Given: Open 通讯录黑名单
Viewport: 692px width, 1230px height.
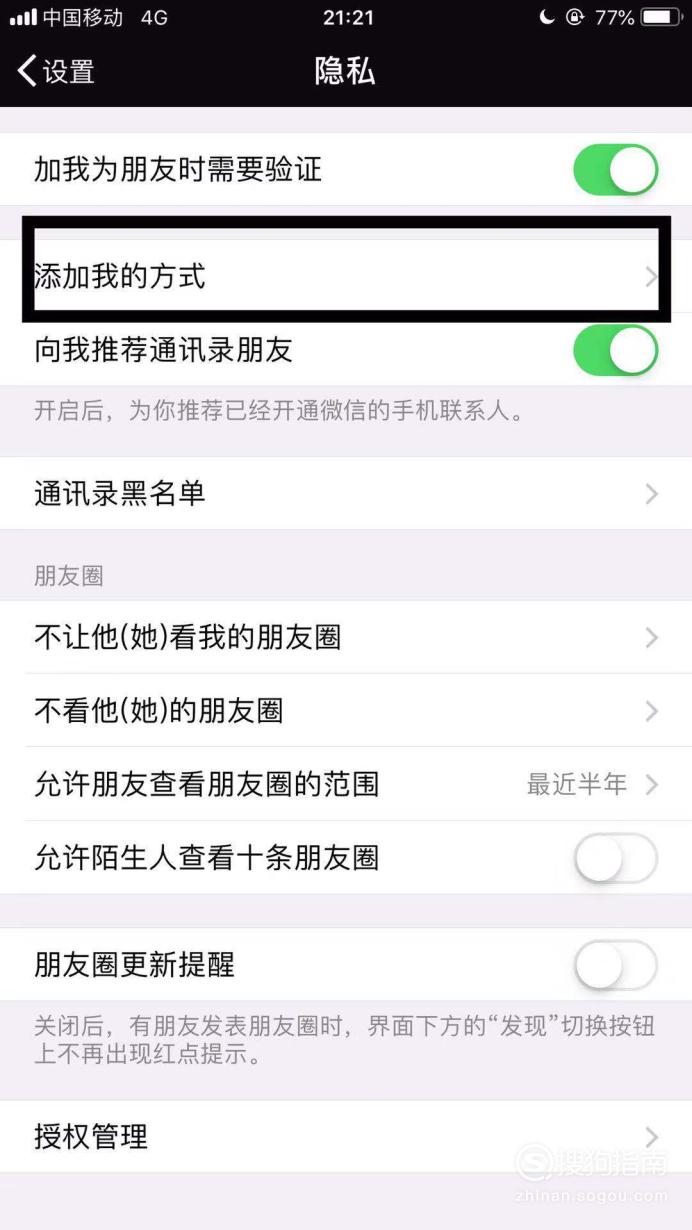Looking at the screenshot, I should 346,493.
